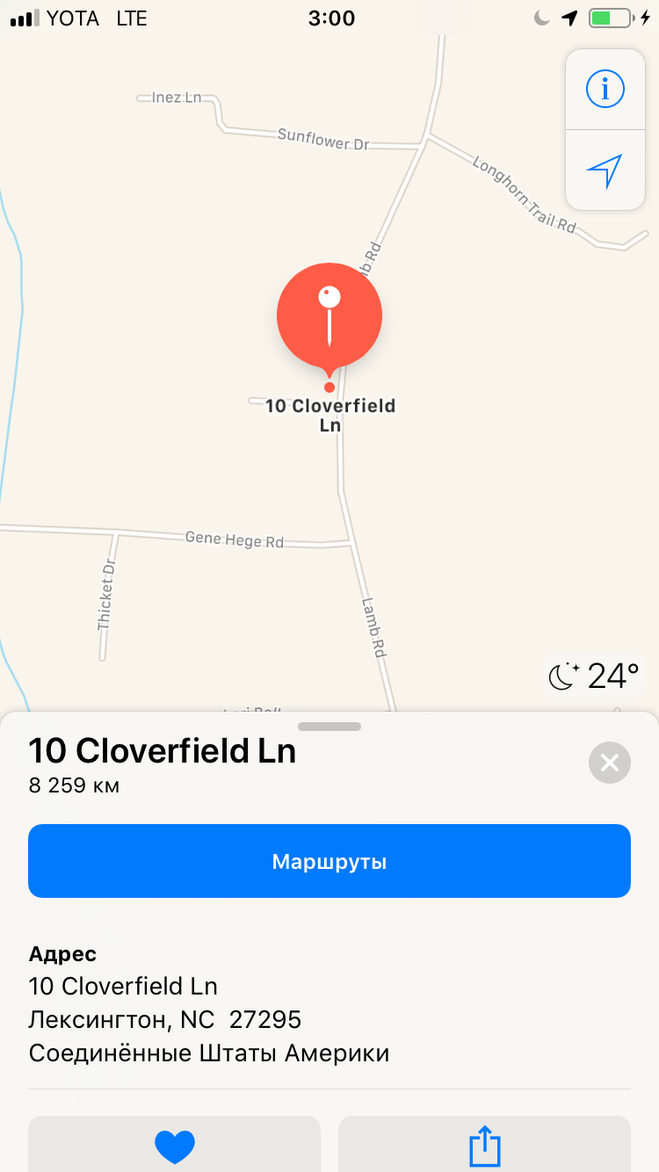Share this location
The image size is (659, 1172).
(484, 1145)
